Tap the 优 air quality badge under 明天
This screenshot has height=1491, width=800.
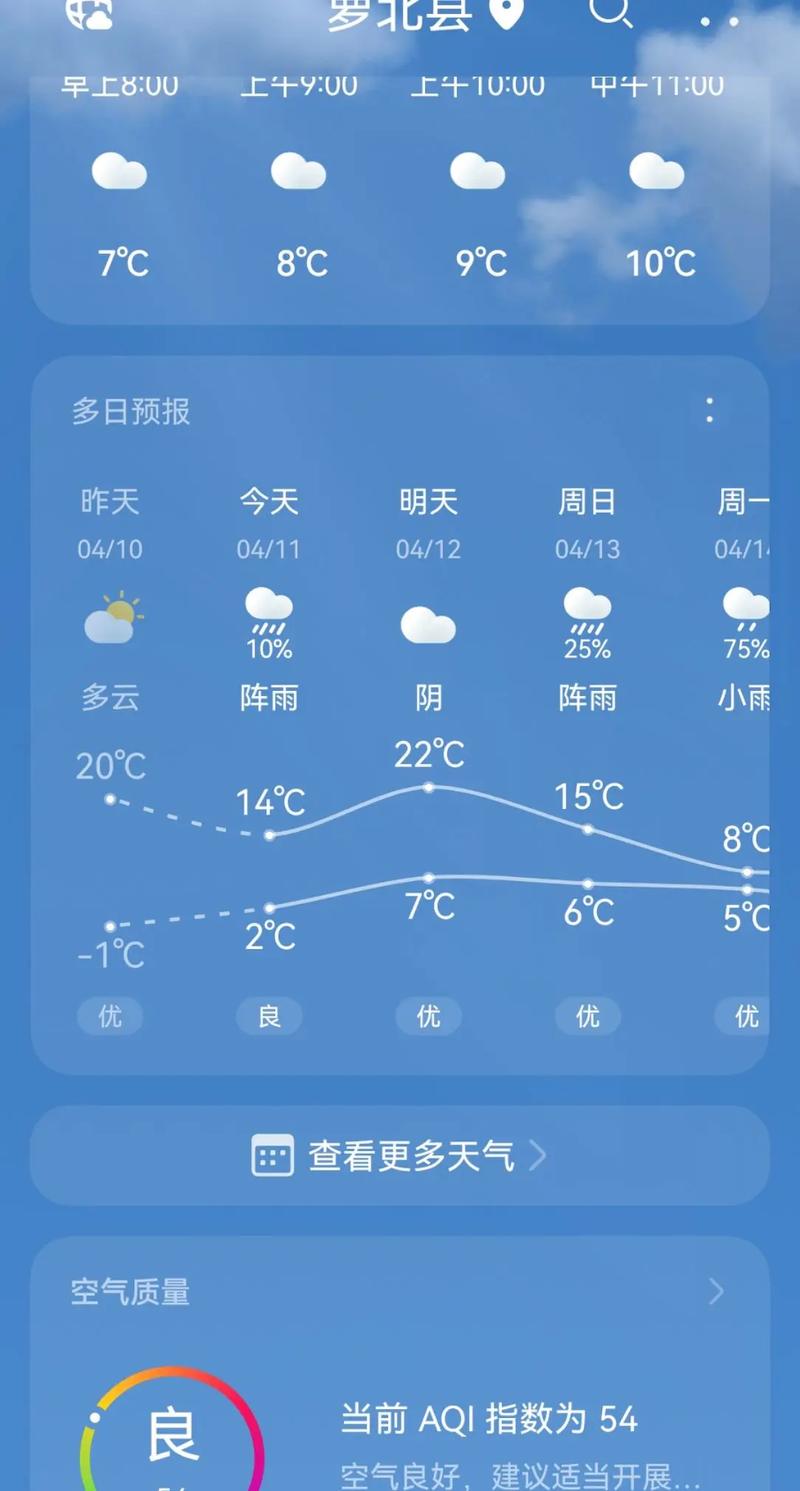point(428,1016)
